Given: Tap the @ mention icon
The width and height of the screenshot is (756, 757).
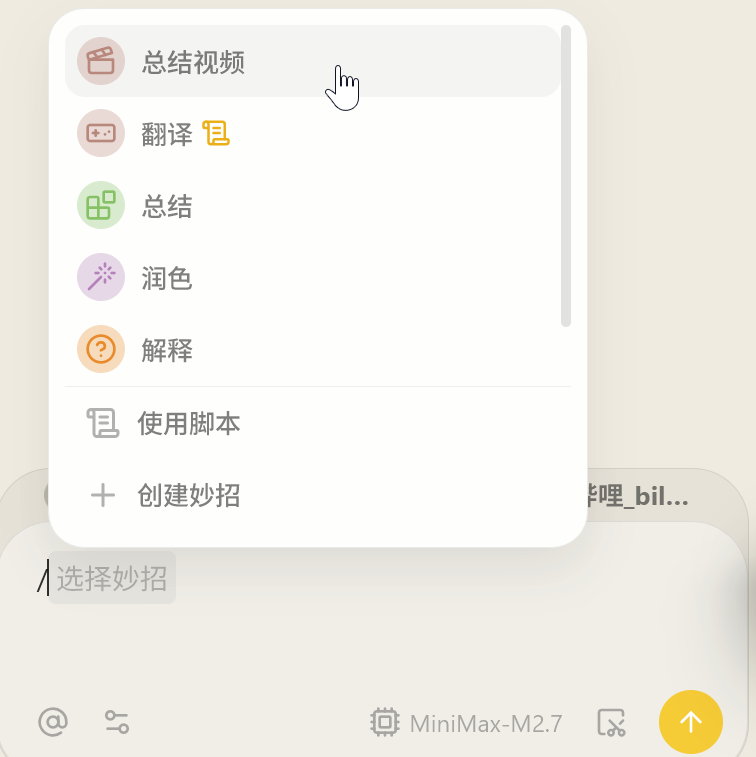Looking at the screenshot, I should tap(52, 721).
